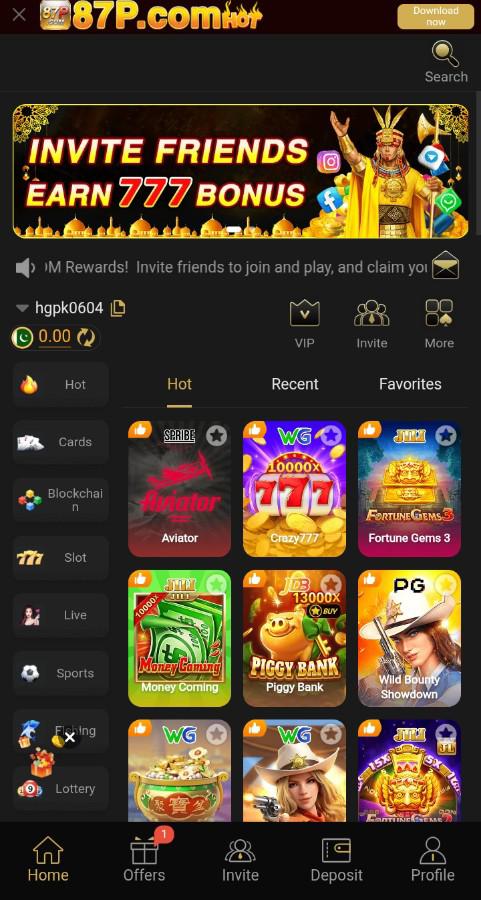The width and height of the screenshot is (481, 900).
Task: Open the Search icon
Action: click(x=445, y=62)
